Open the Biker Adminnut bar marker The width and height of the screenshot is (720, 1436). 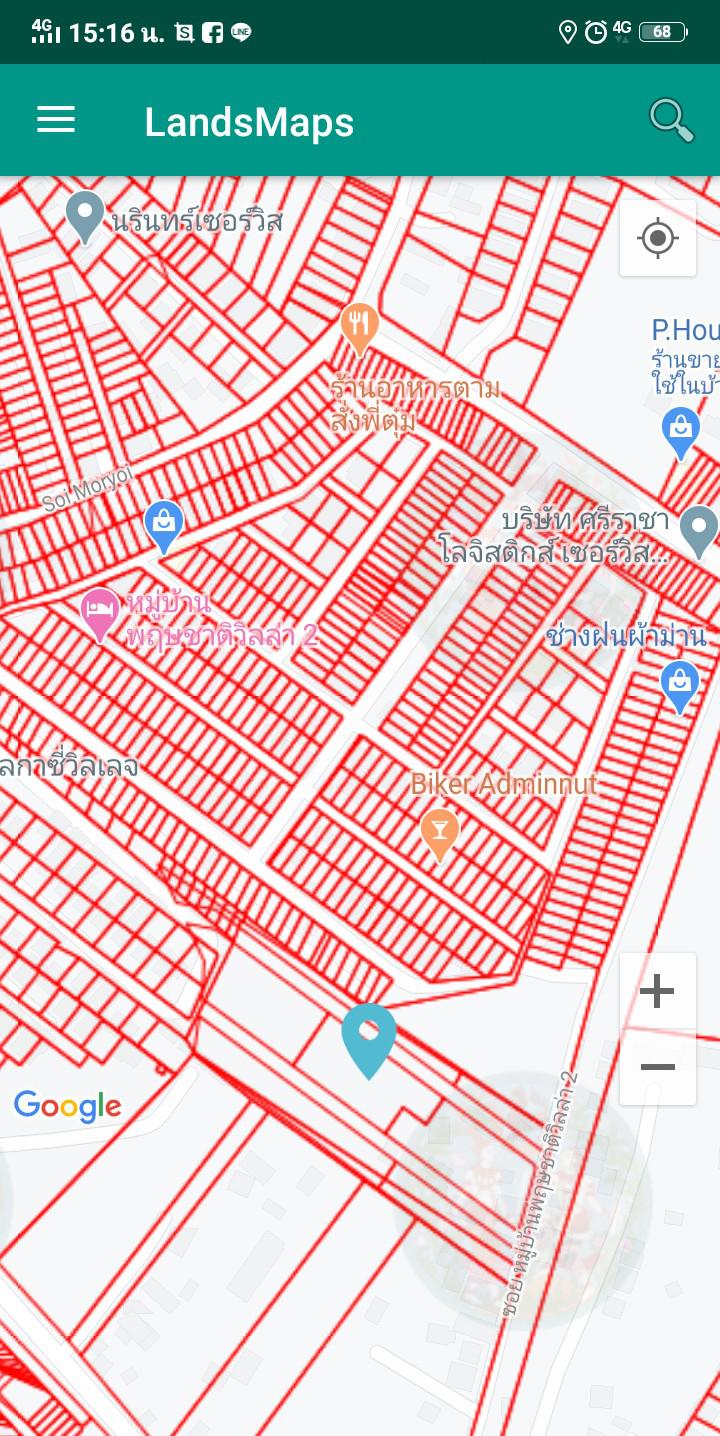tap(440, 834)
